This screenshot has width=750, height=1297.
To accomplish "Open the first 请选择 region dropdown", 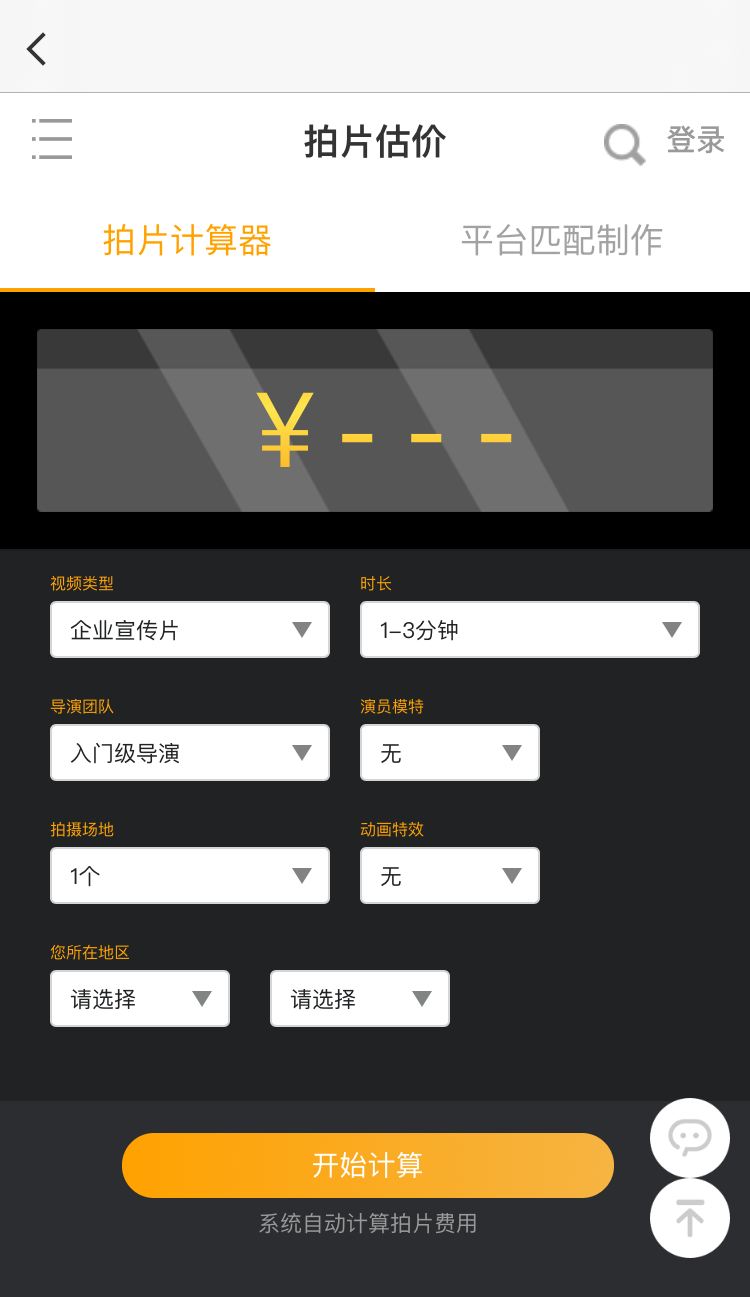I will point(140,999).
